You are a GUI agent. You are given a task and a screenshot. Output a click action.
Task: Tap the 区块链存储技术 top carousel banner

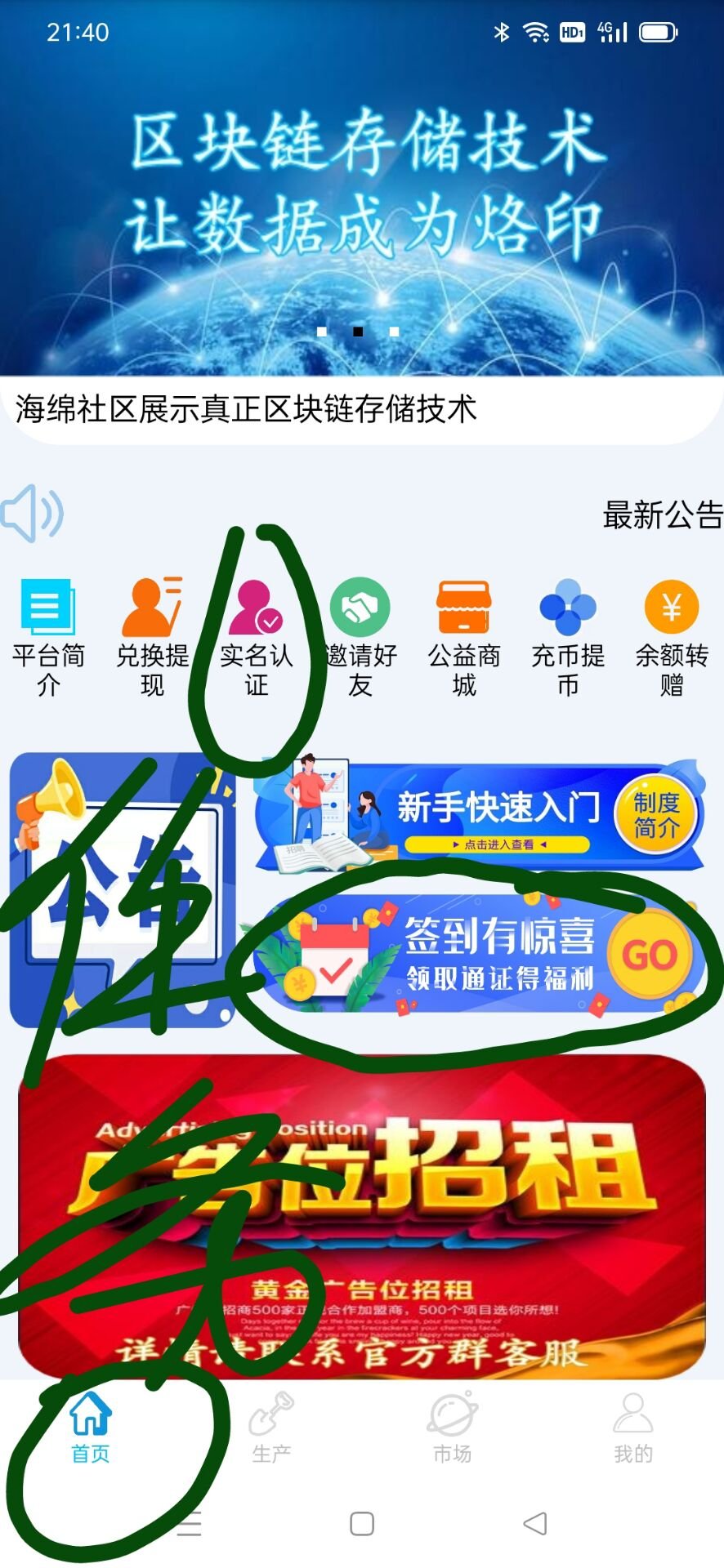tap(362, 188)
